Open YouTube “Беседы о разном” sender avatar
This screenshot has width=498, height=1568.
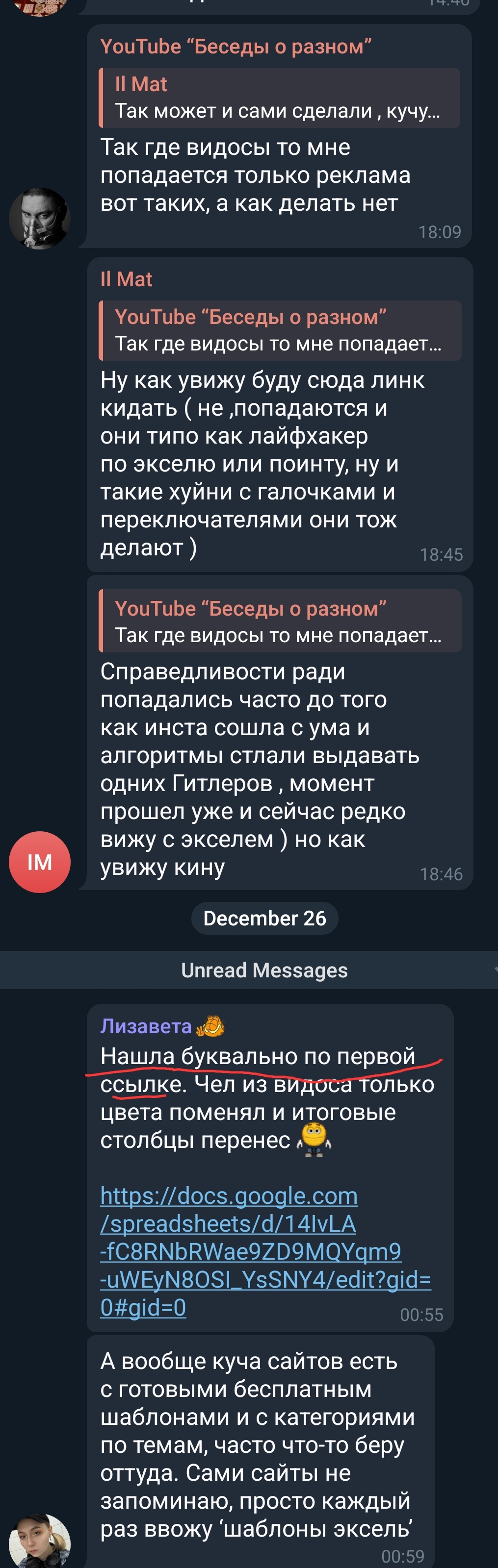40,219
